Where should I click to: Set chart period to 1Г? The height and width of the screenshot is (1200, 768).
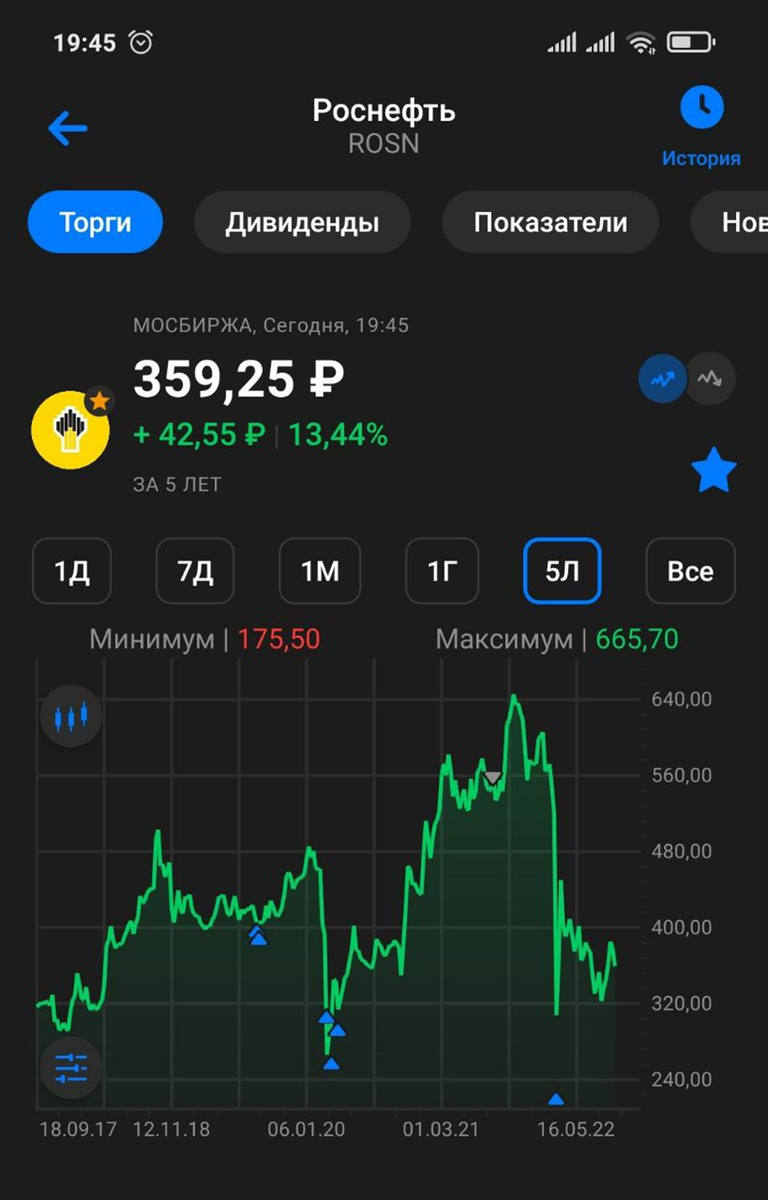[x=441, y=571]
